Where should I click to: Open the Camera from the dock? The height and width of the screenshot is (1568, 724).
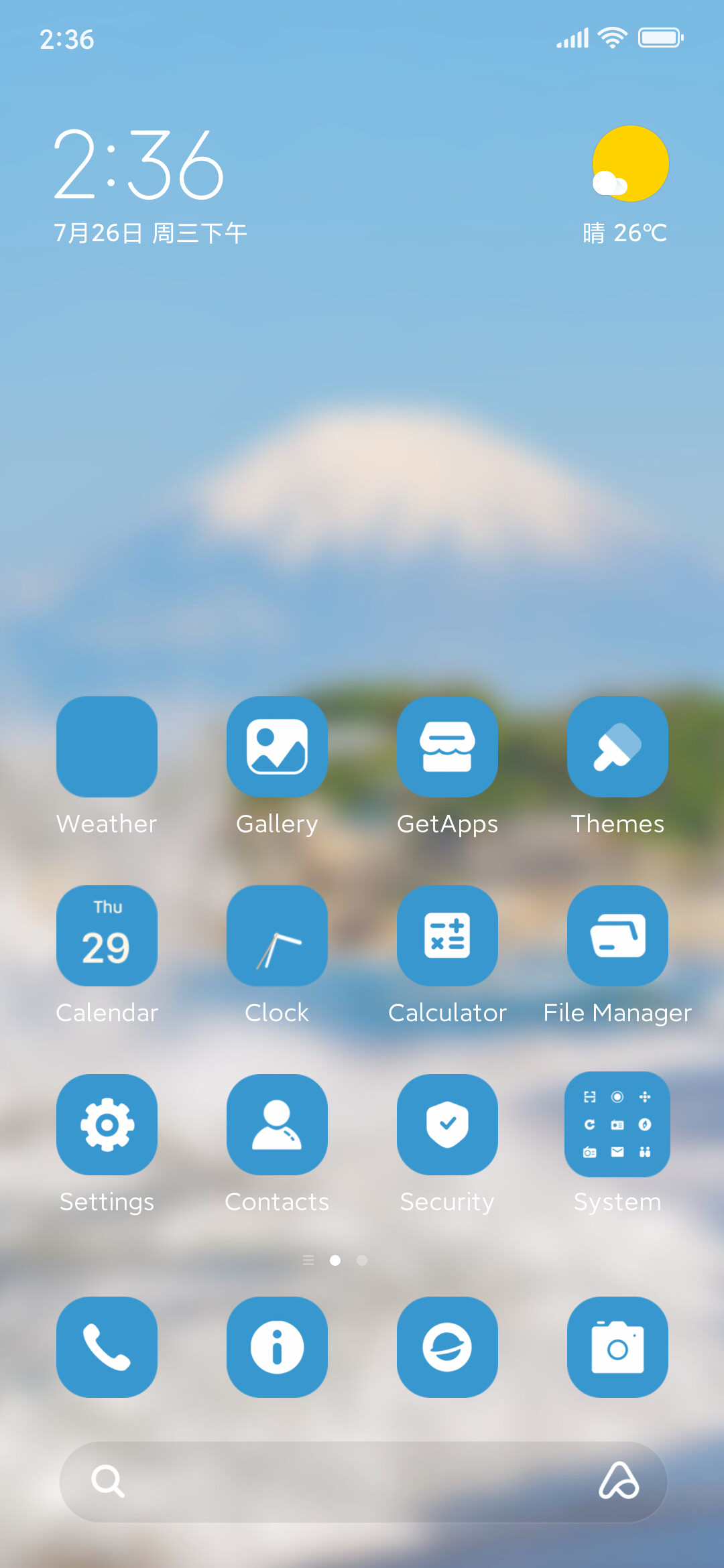[617, 1347]
